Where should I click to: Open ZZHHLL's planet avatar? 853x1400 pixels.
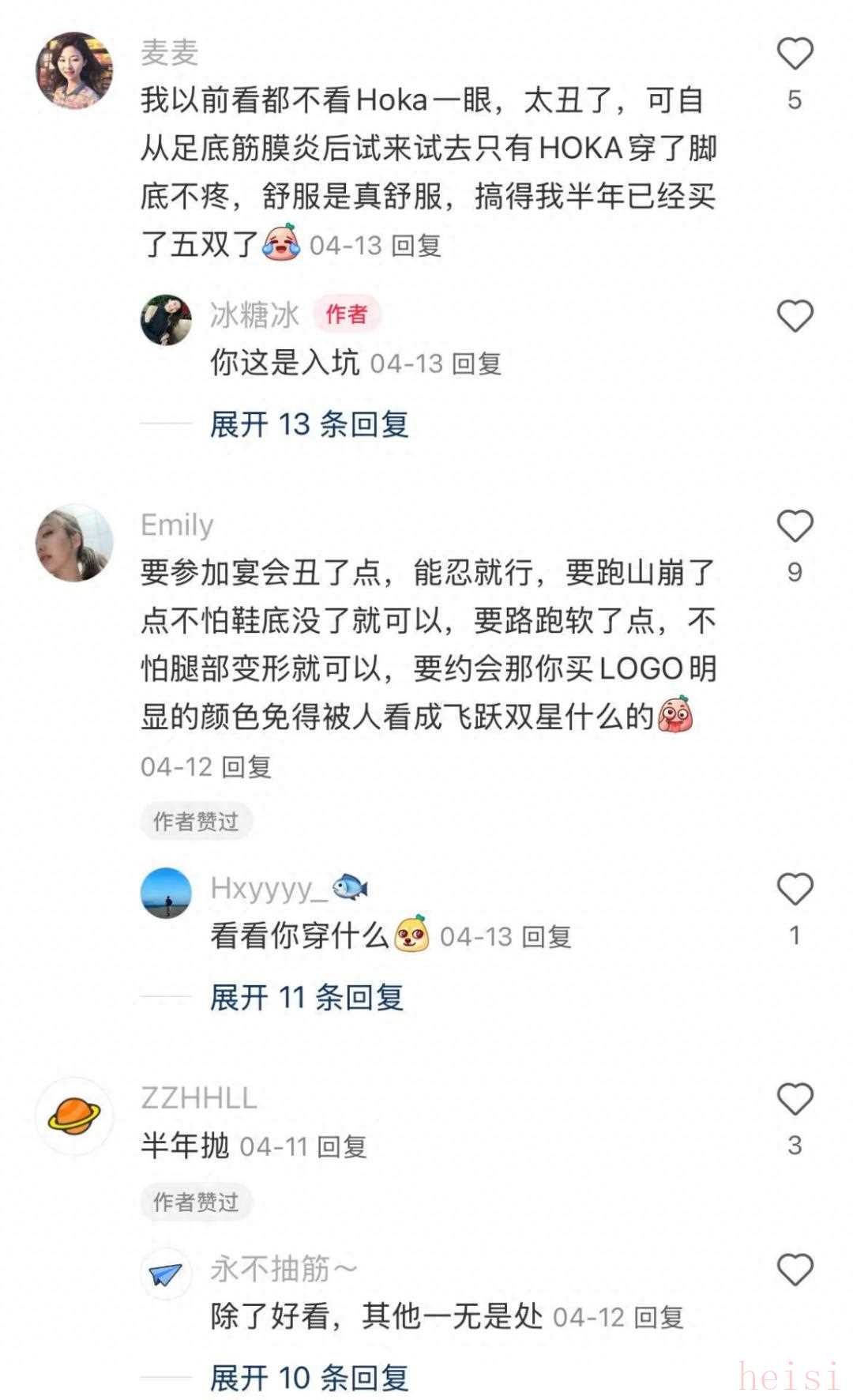[x=74, y=1116]
